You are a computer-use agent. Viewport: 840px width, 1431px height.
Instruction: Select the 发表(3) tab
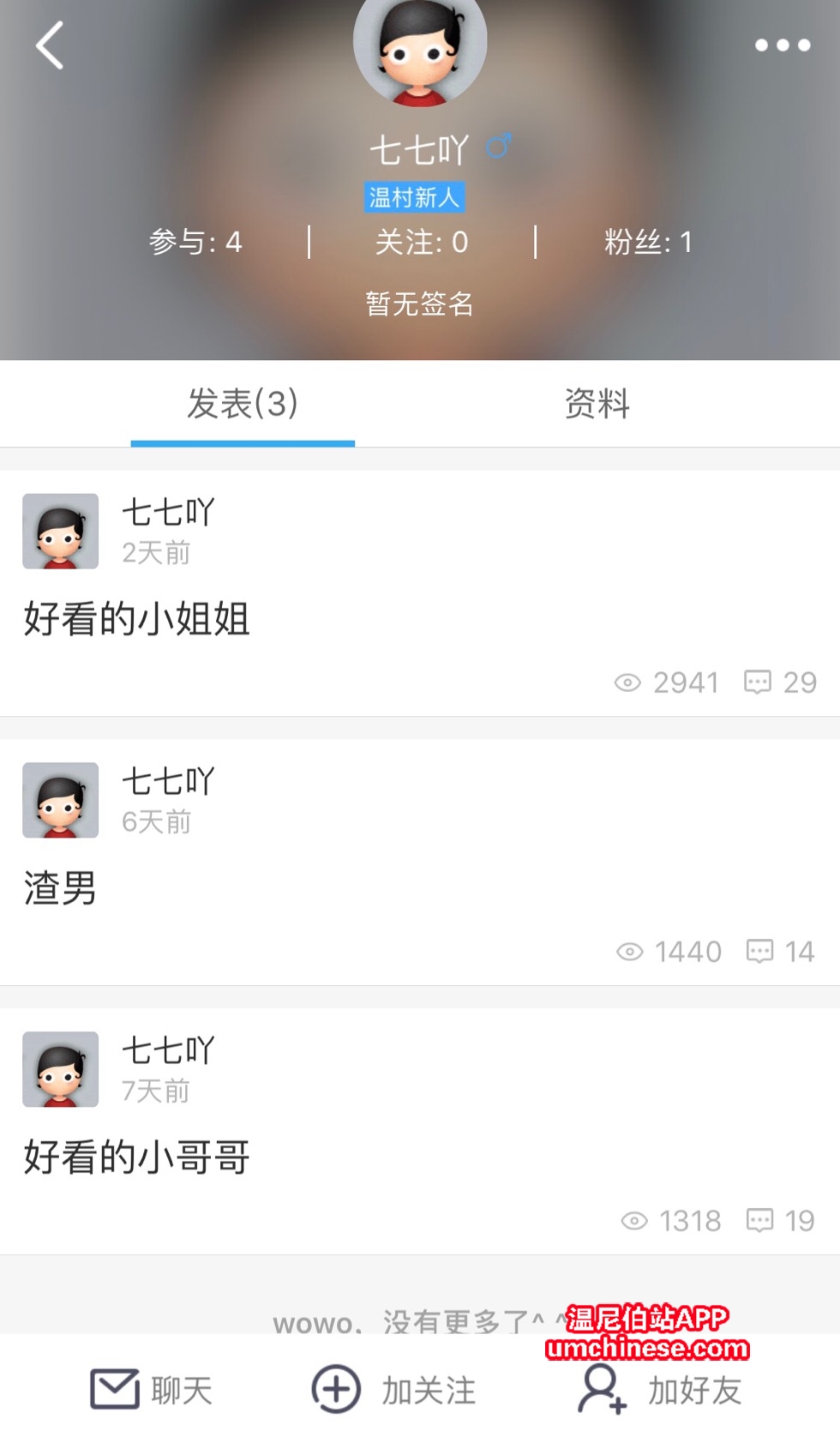pos(243,404)
